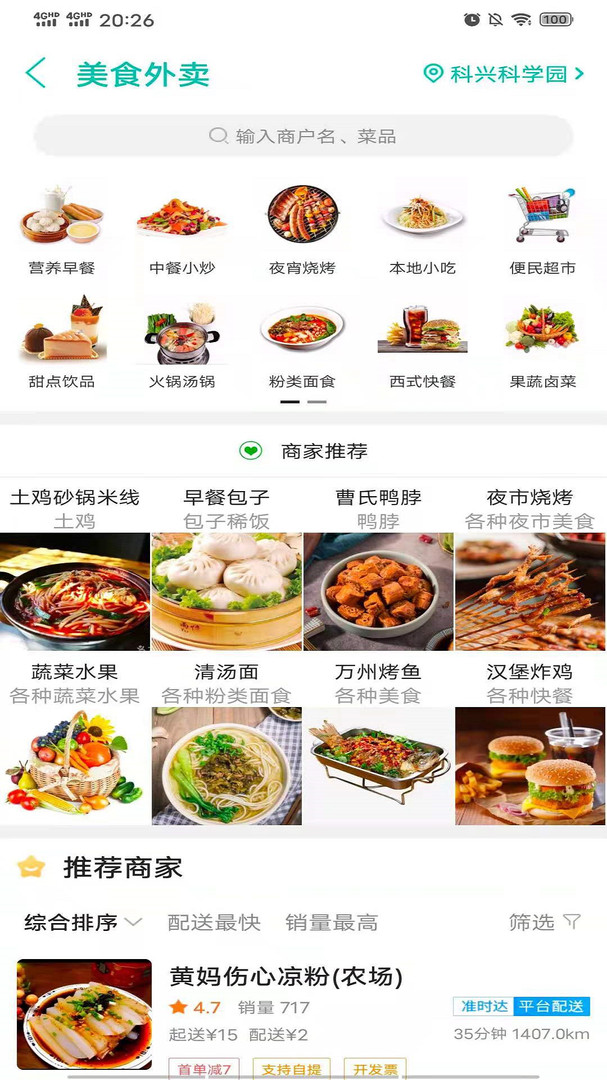Select the 夜宵烧烤 category
Screen dimensions: 607x1080
pos(302,230)
